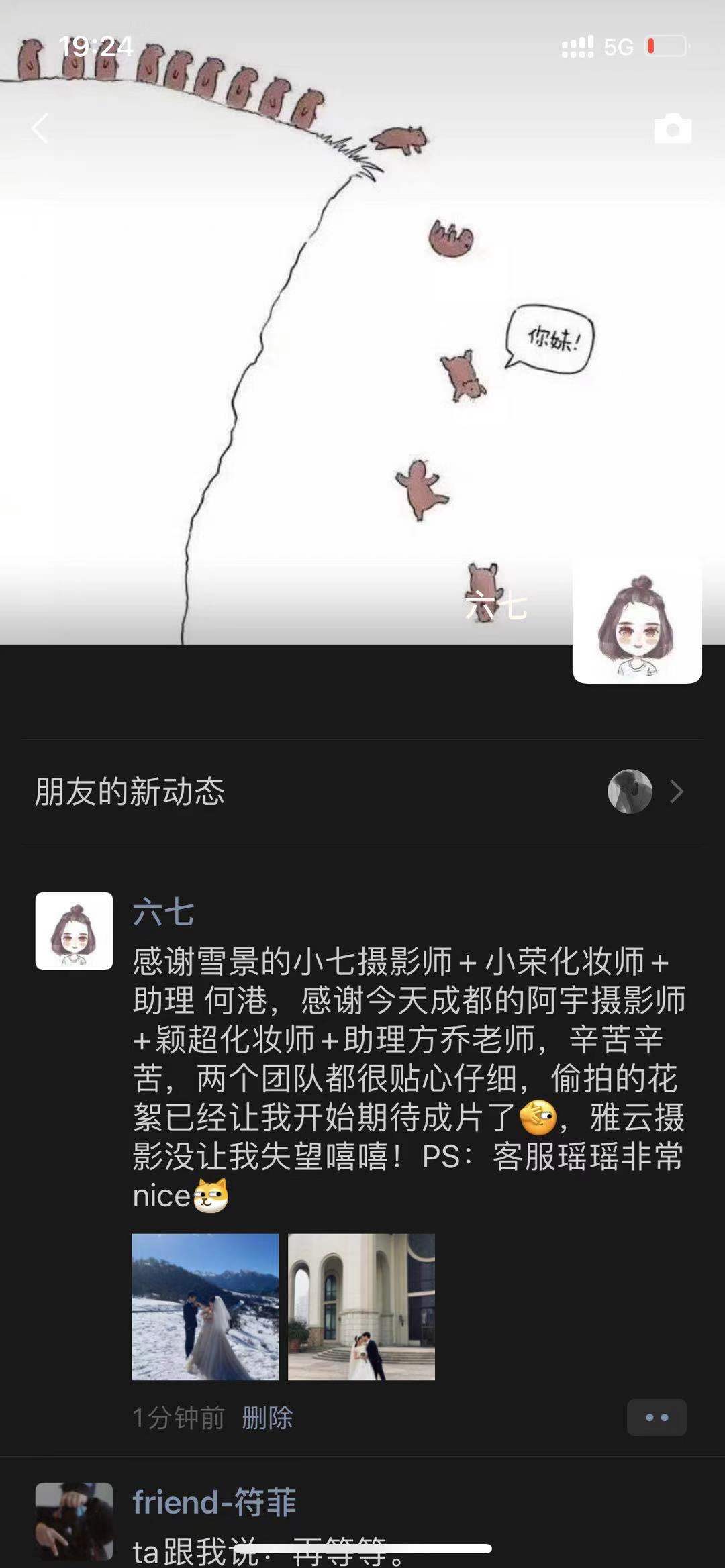Screen dimensions: 725x1568
Task: Open friend-符菲's profile name link
Action: coord(214,1502)
